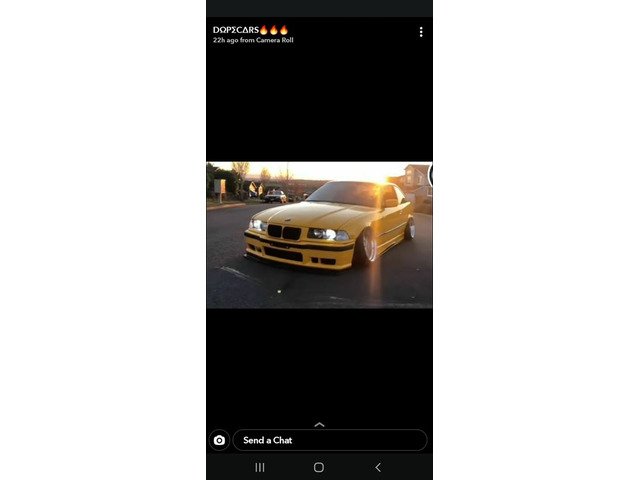Tap the Send a Chat field
Image resolution: width=640 pixels, height=480 pixels.
[x=329, y=440]
